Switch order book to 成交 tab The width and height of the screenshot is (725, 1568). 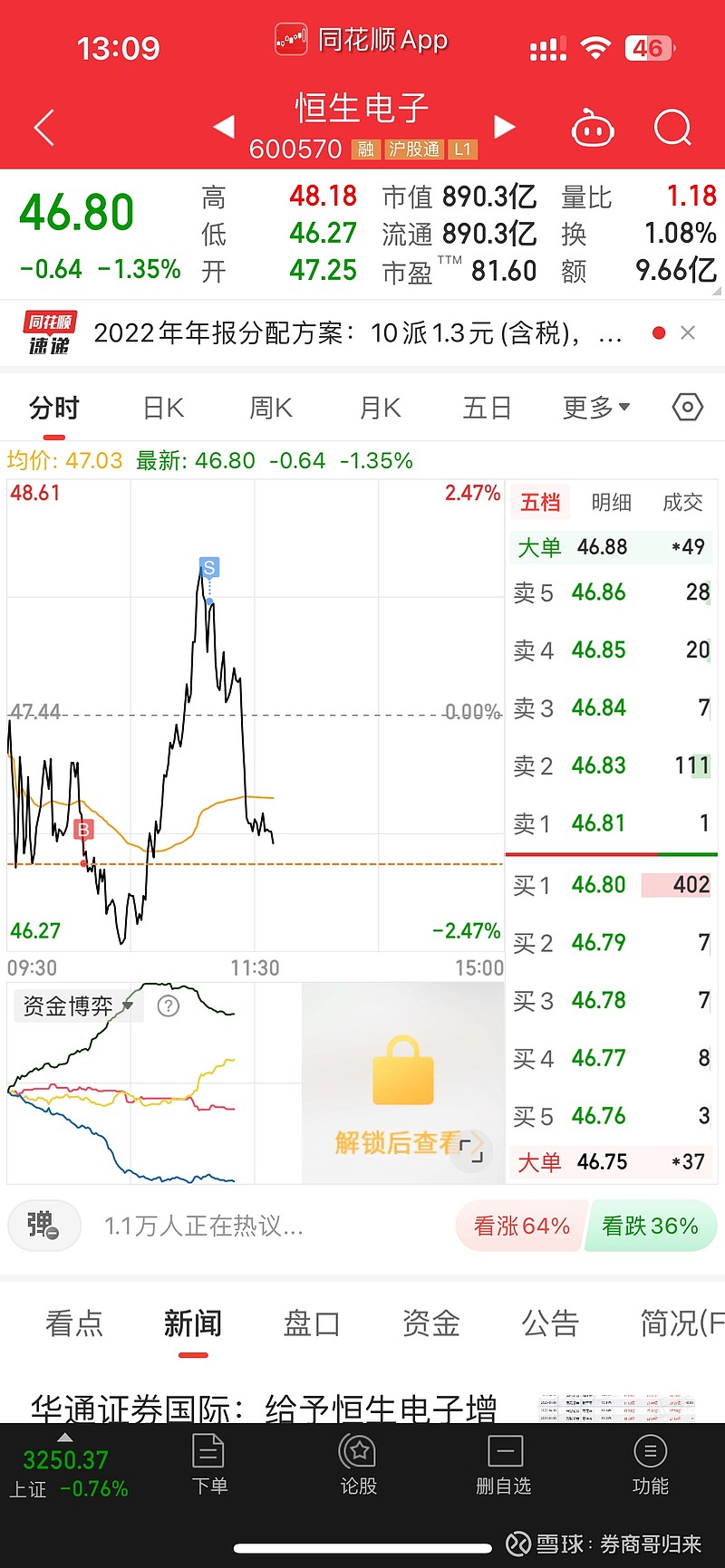pyautogui.click(x=682, y=503)
